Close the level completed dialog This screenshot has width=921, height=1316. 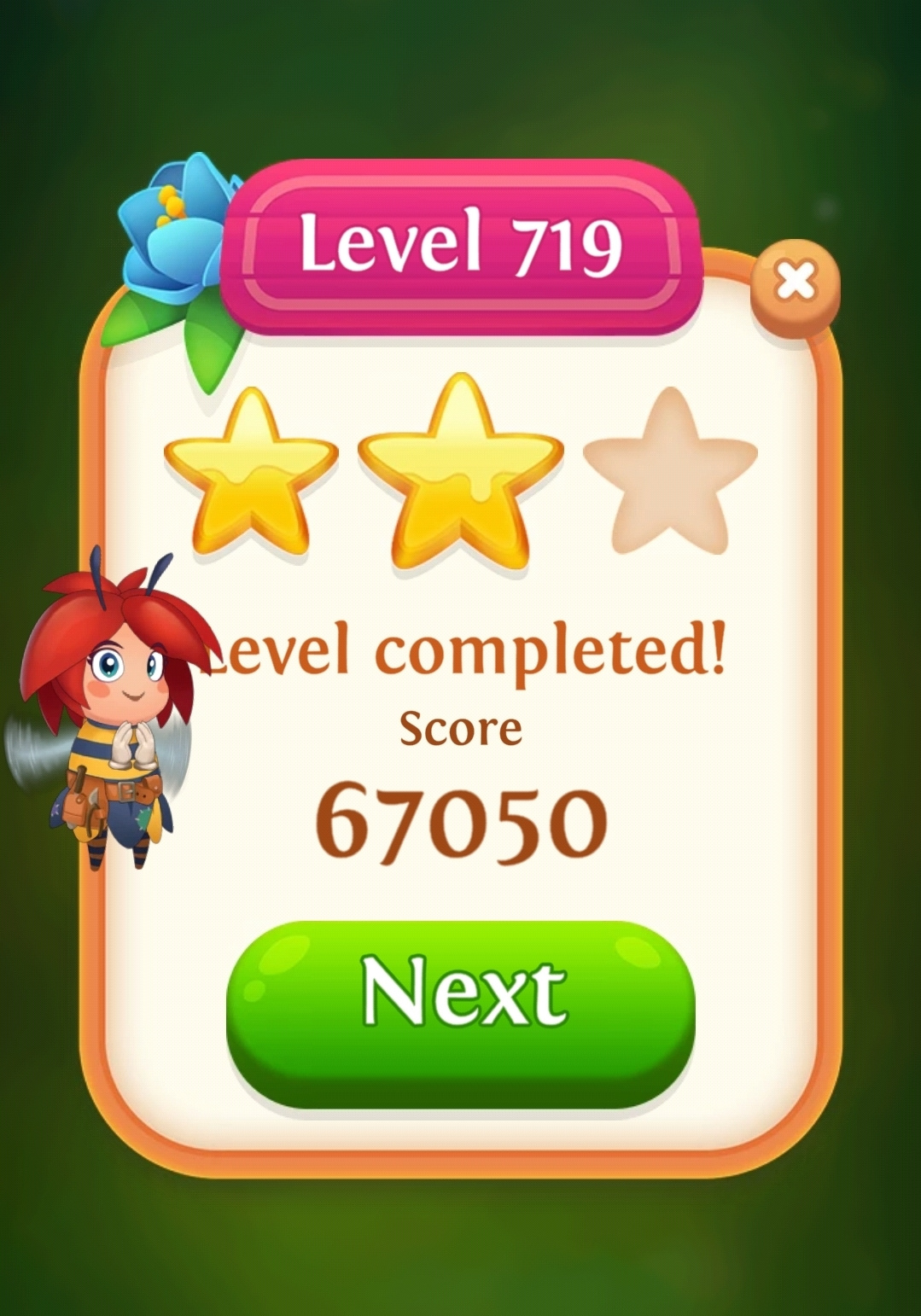point(796,283)
